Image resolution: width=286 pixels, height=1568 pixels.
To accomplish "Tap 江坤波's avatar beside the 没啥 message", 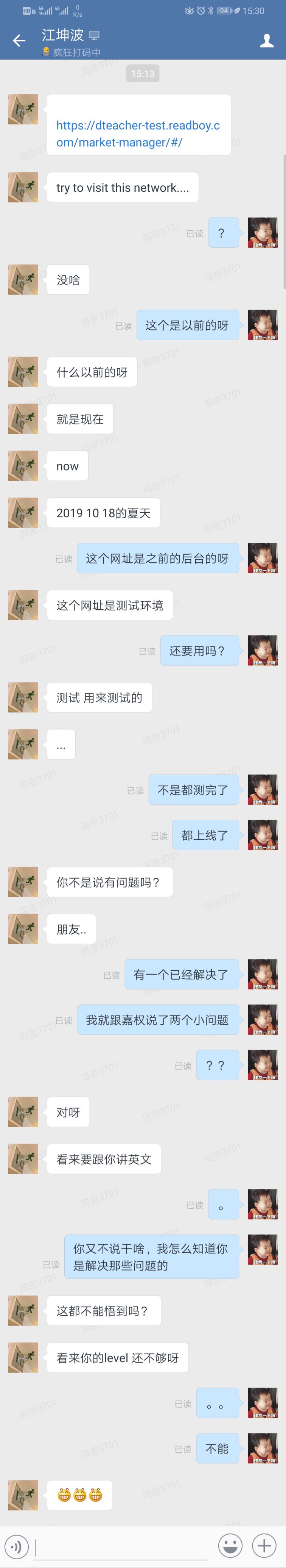I will coord(23,279).
